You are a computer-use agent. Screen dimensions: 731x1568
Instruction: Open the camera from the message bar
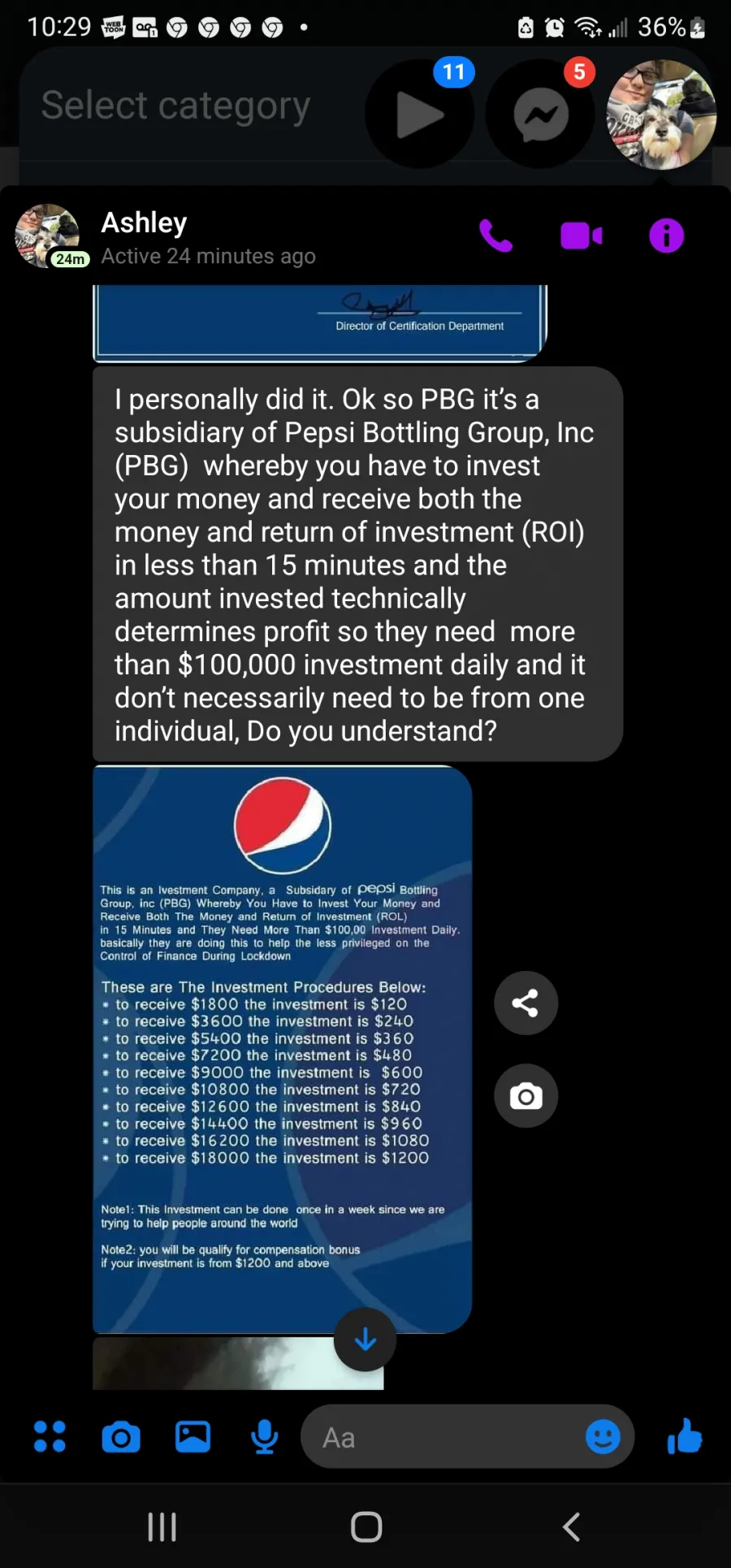(x=121, y=1437)
